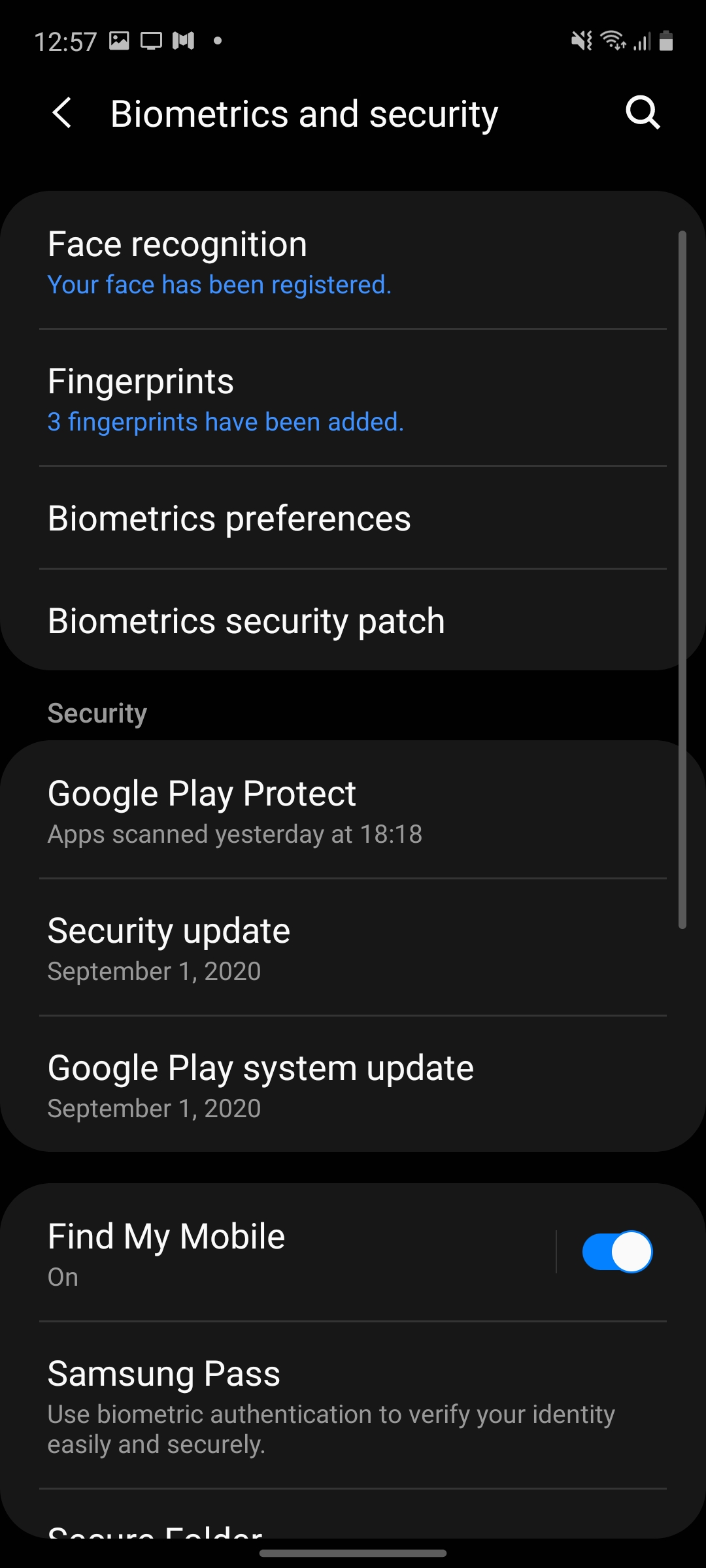
Task: Open Find My Mobile settings
Action: [288, 1253]
